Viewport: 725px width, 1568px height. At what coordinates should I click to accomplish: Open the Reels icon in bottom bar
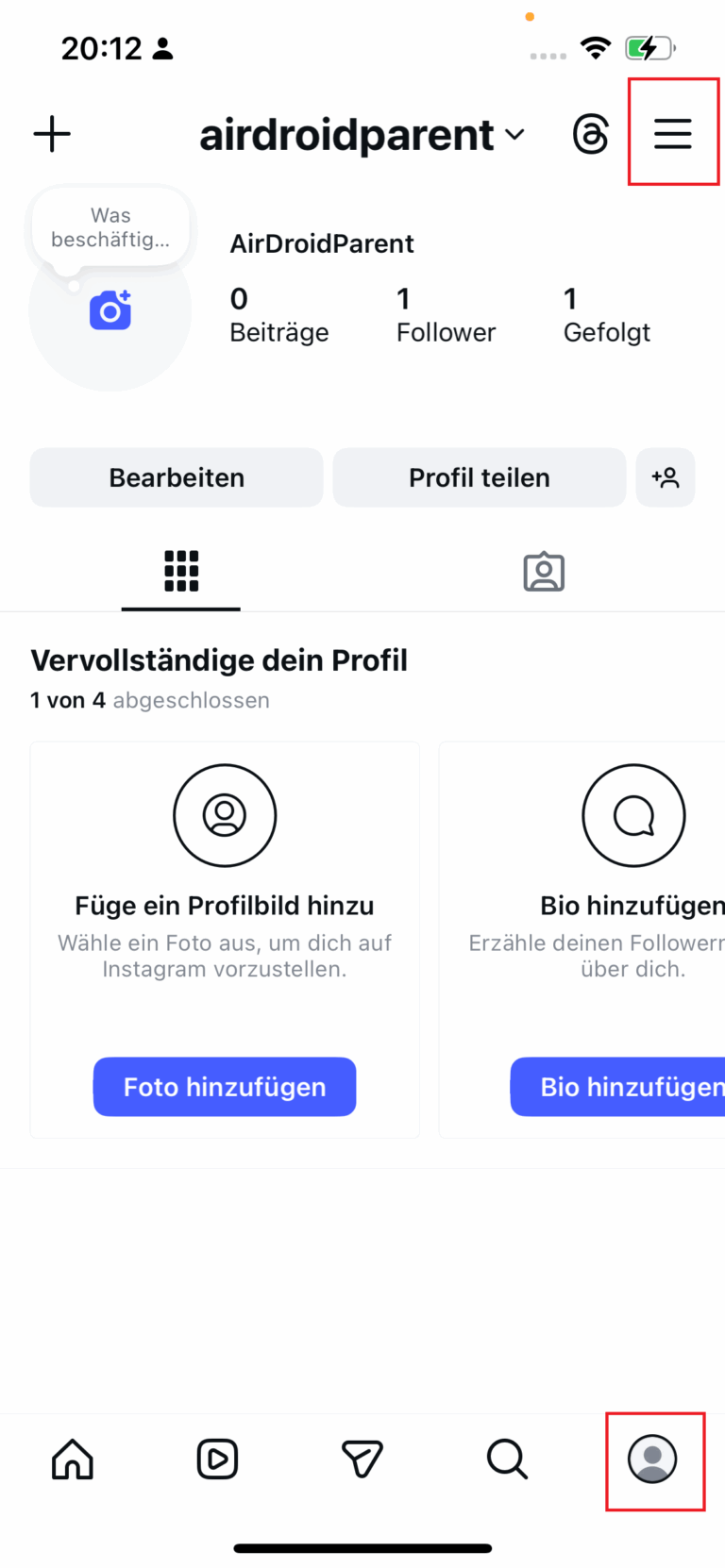click(x=216, y=1460)
